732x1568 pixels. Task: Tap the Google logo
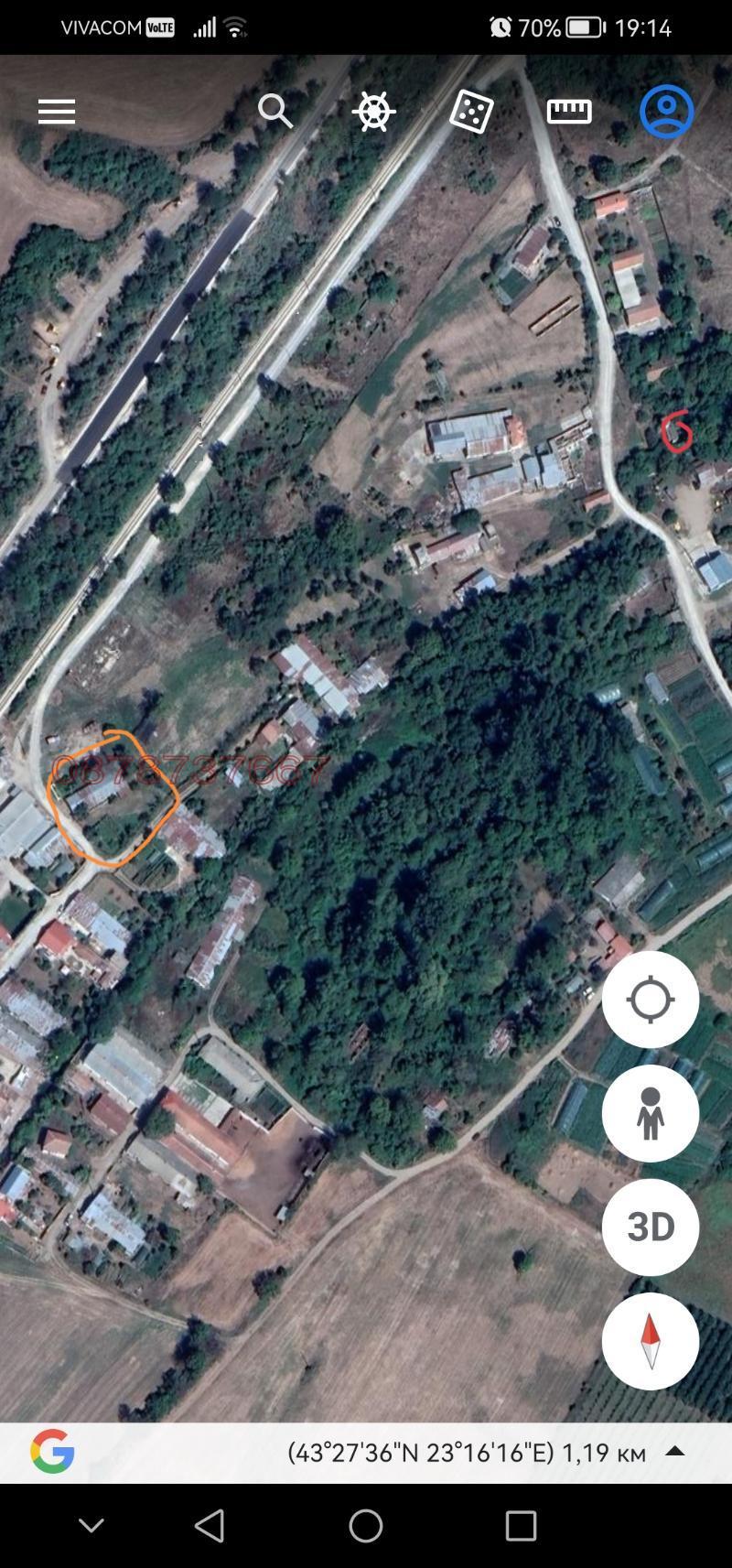(x=54, y=1453)
